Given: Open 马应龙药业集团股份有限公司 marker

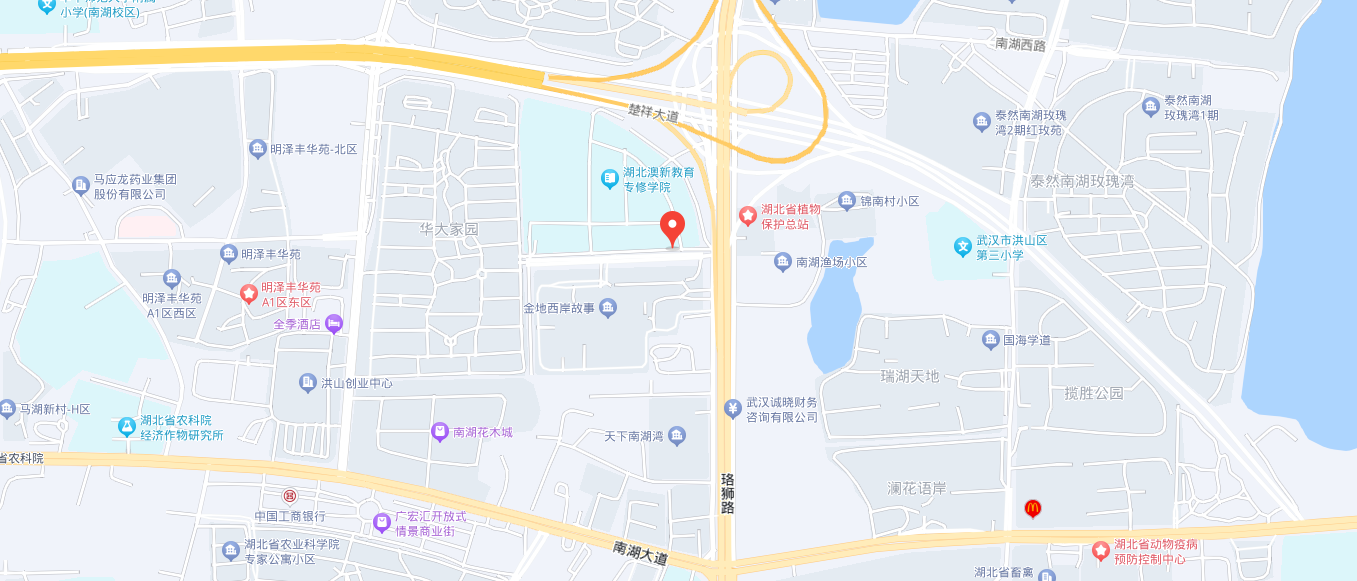Looking at the screenshot, I should pos(81,186).
